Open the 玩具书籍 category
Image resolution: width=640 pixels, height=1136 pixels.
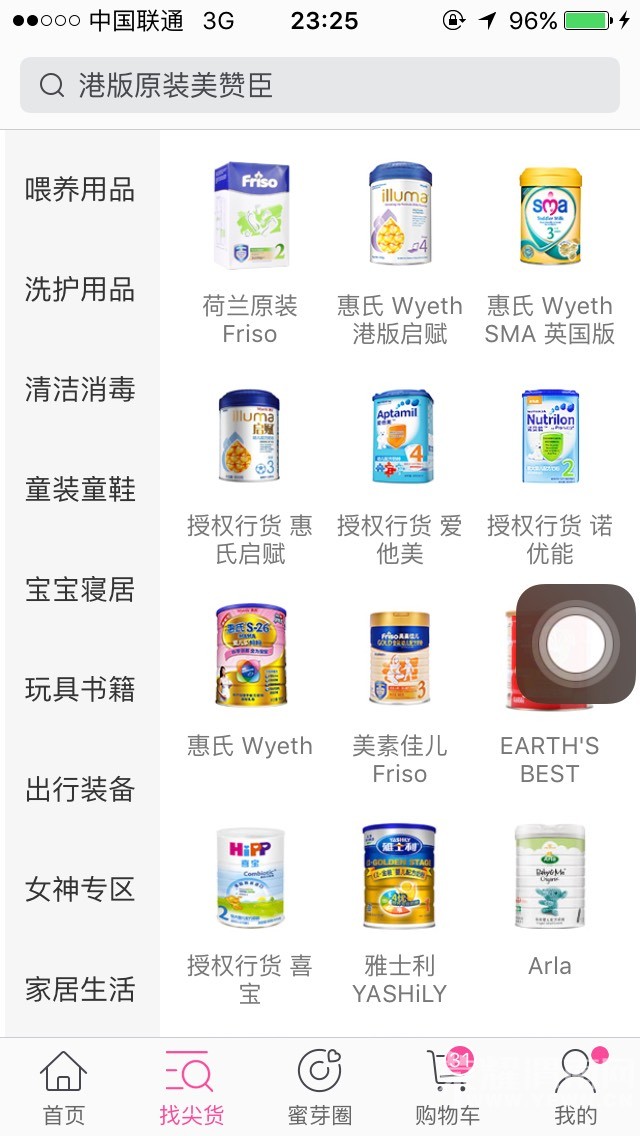tap(80, 690)
